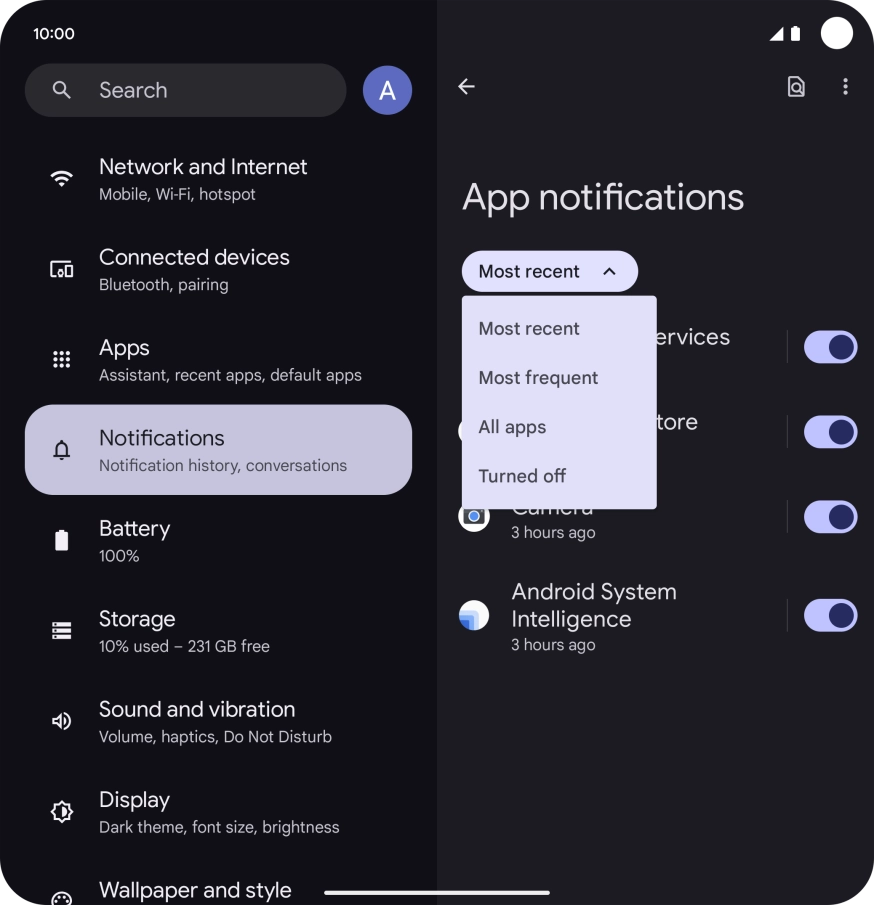
Task: Open the account avatar A
Action: pos(387,90)
